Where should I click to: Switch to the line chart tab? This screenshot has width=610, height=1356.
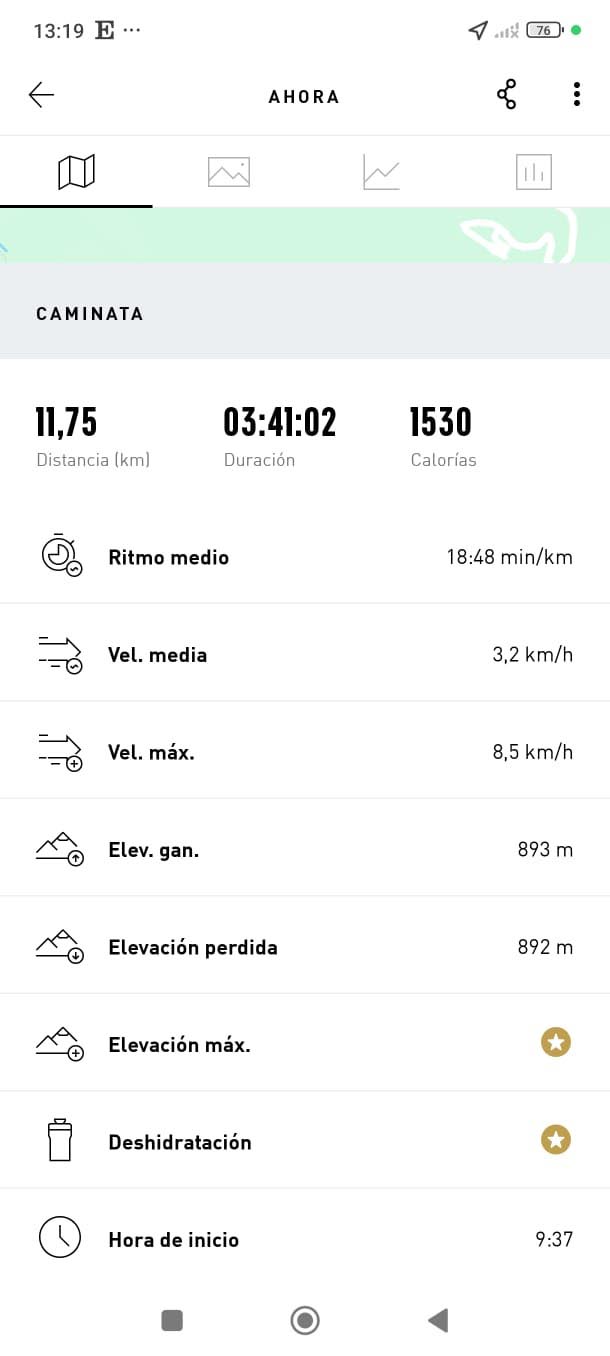click(381, 172)
